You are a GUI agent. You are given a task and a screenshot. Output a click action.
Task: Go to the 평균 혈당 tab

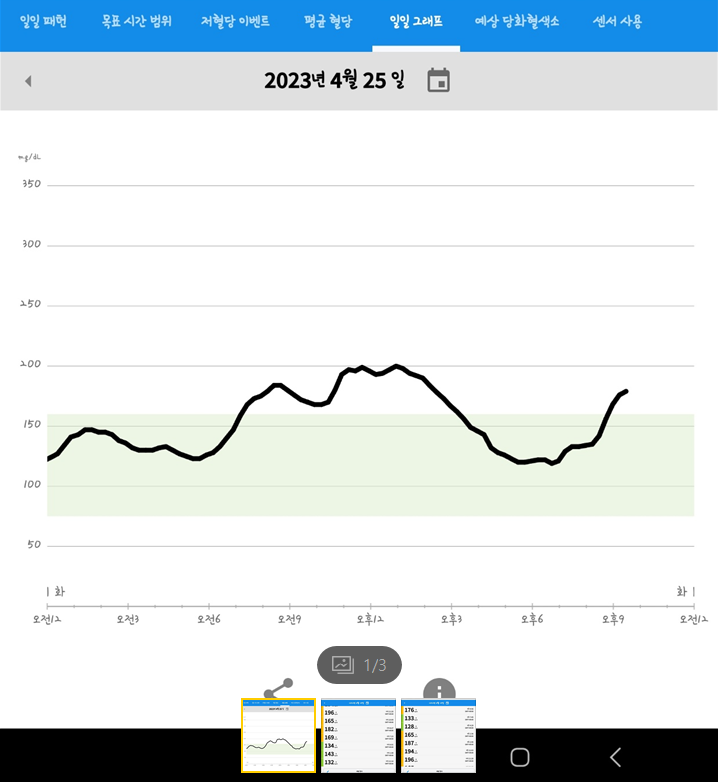pyautogui.click(x=328, y=21)
